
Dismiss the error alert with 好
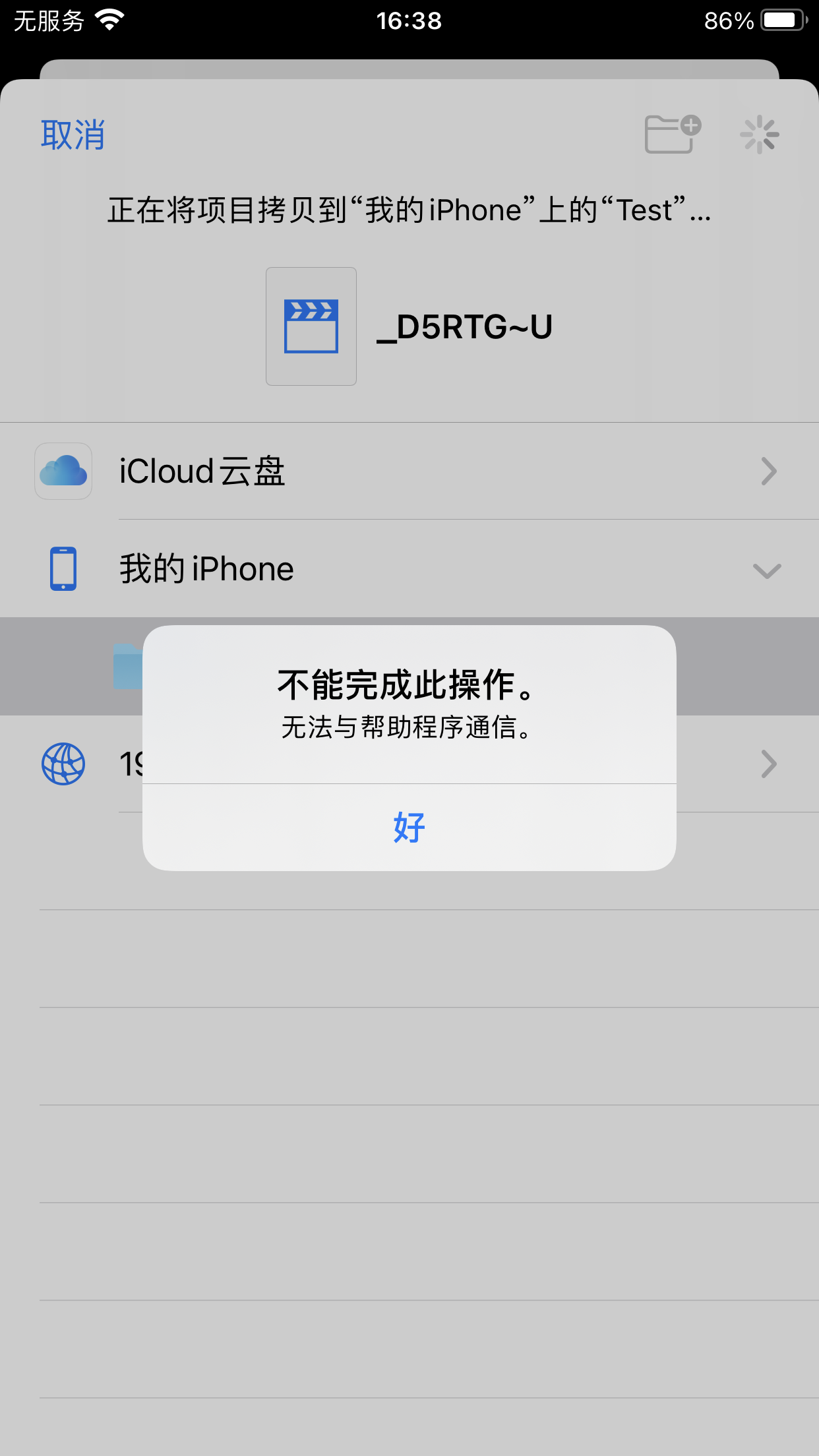point(409,827)
